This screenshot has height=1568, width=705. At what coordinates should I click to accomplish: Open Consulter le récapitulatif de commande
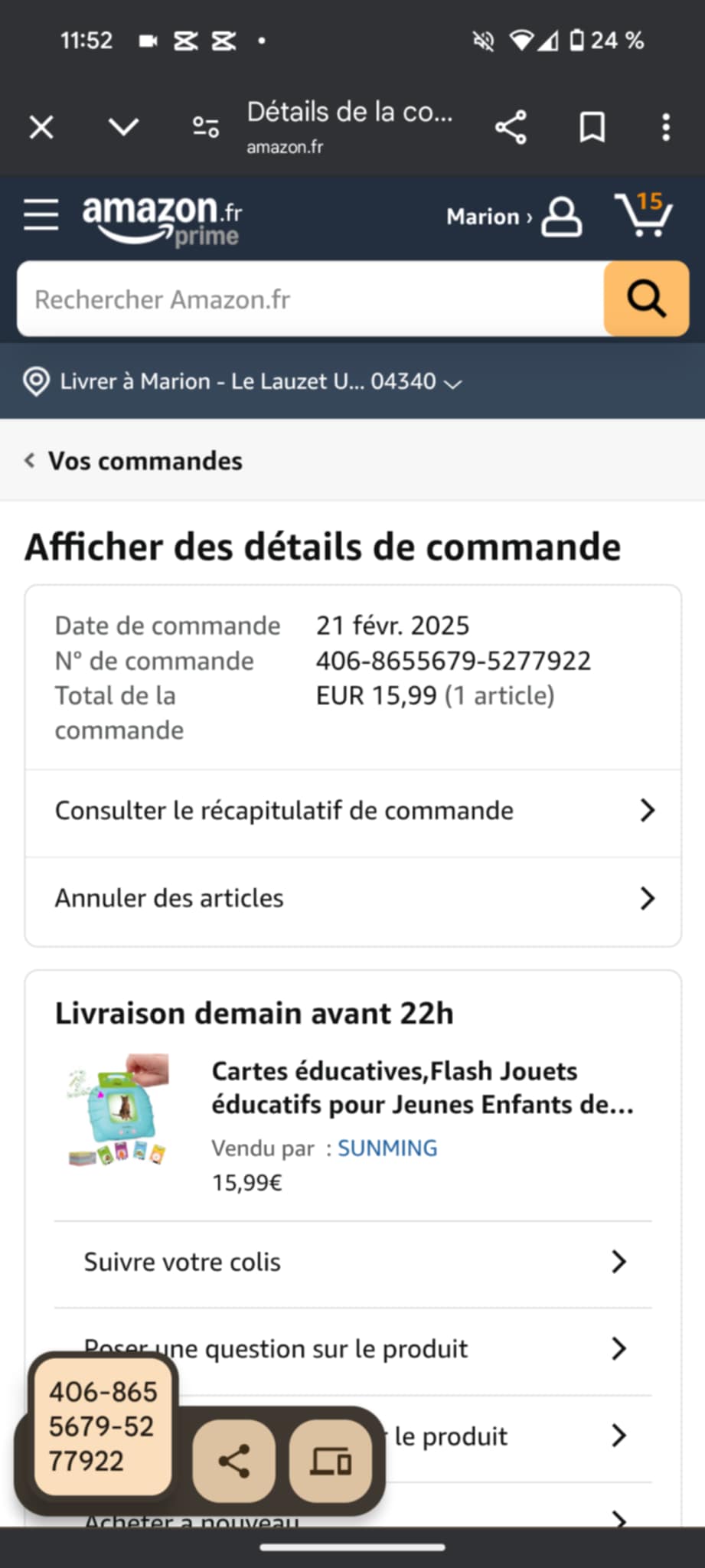(353, 811)
